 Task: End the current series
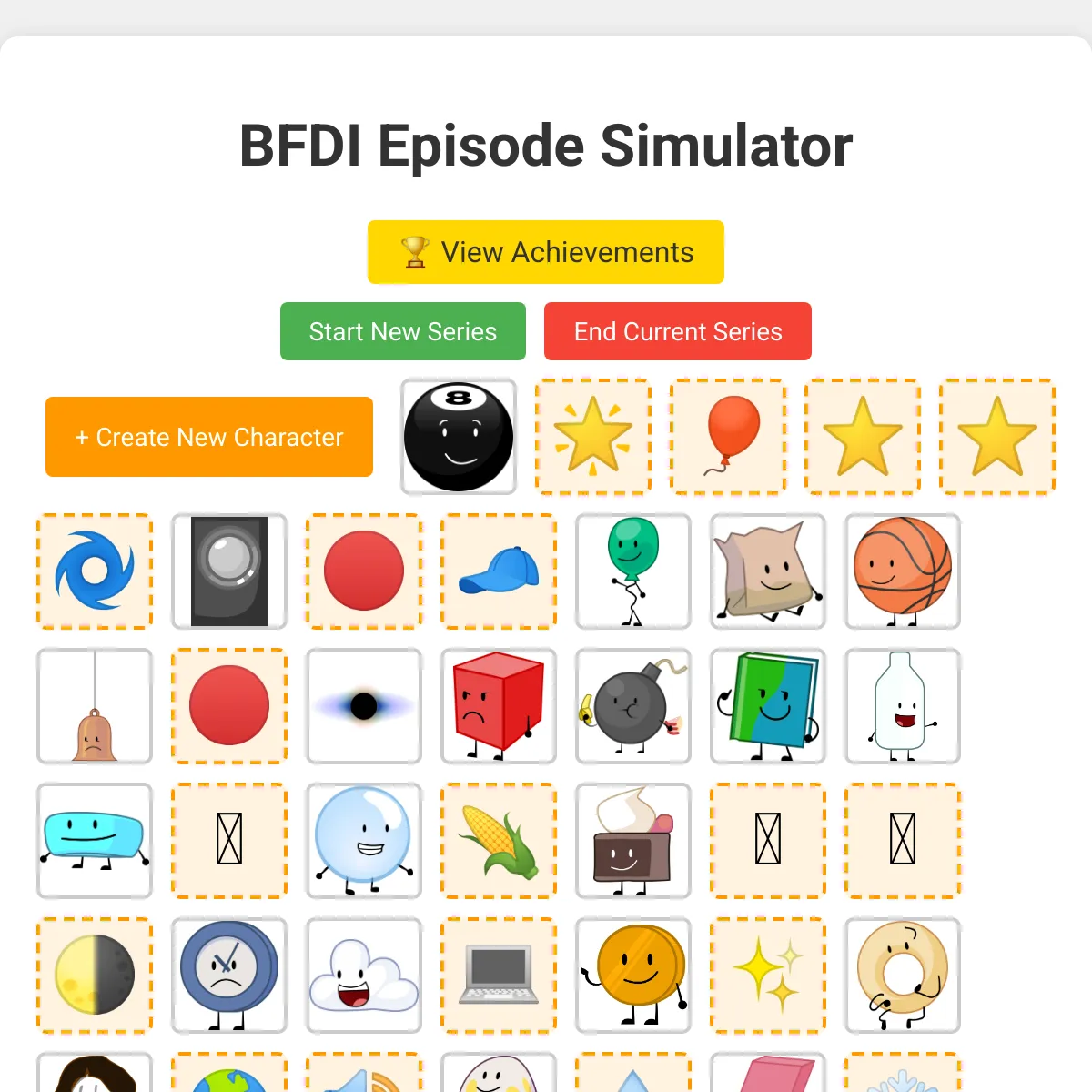point(678,331)
